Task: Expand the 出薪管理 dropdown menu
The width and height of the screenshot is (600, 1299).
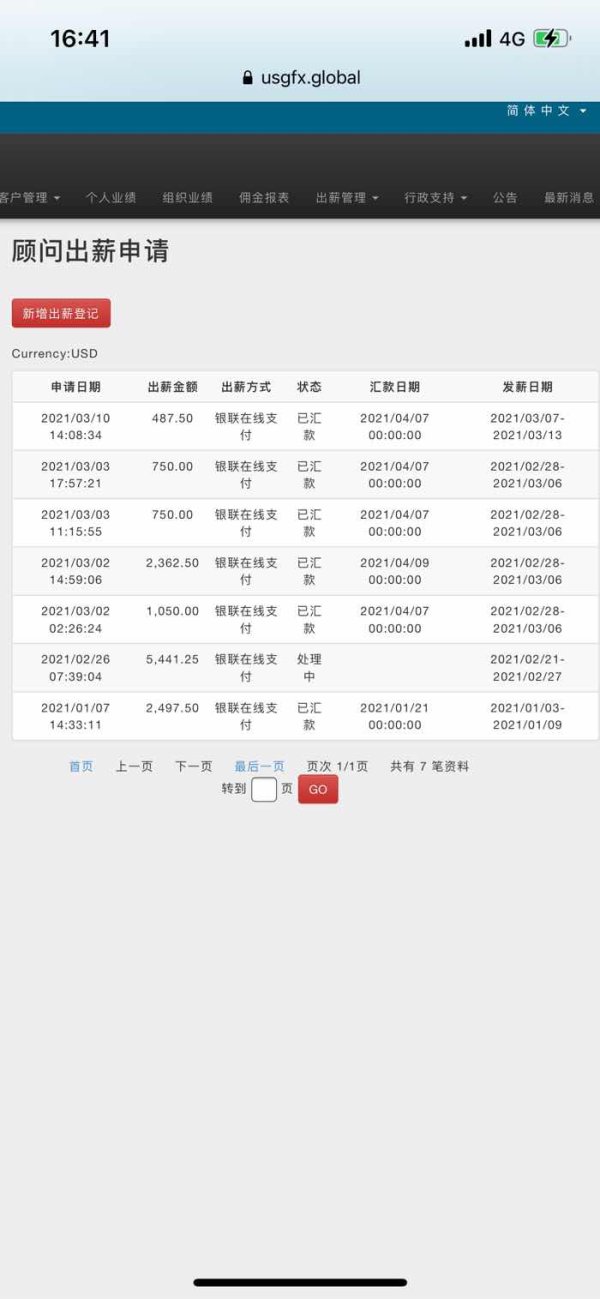Action: click(347, 198)
